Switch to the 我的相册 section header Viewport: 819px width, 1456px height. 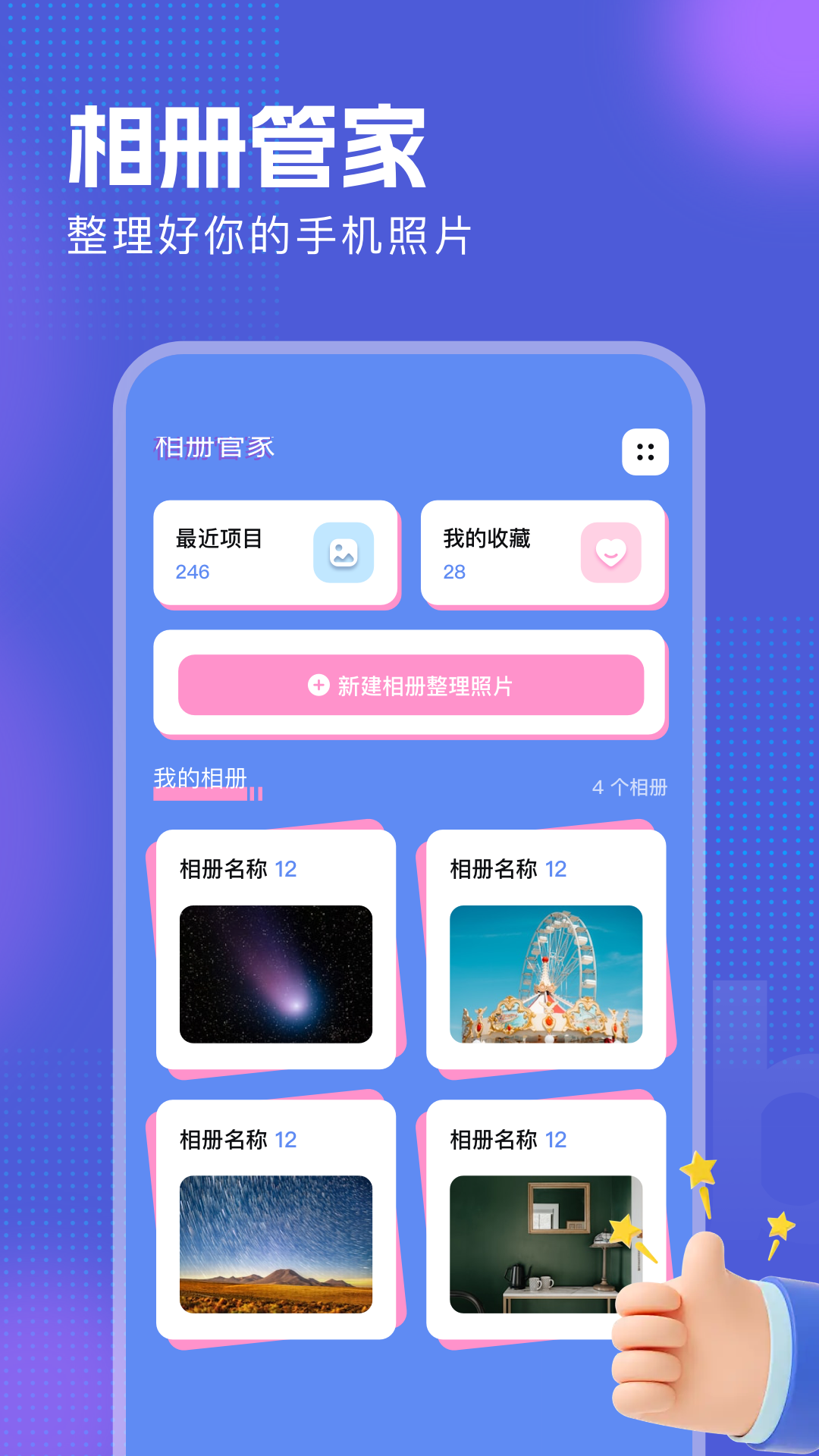(x=201, y=777)
